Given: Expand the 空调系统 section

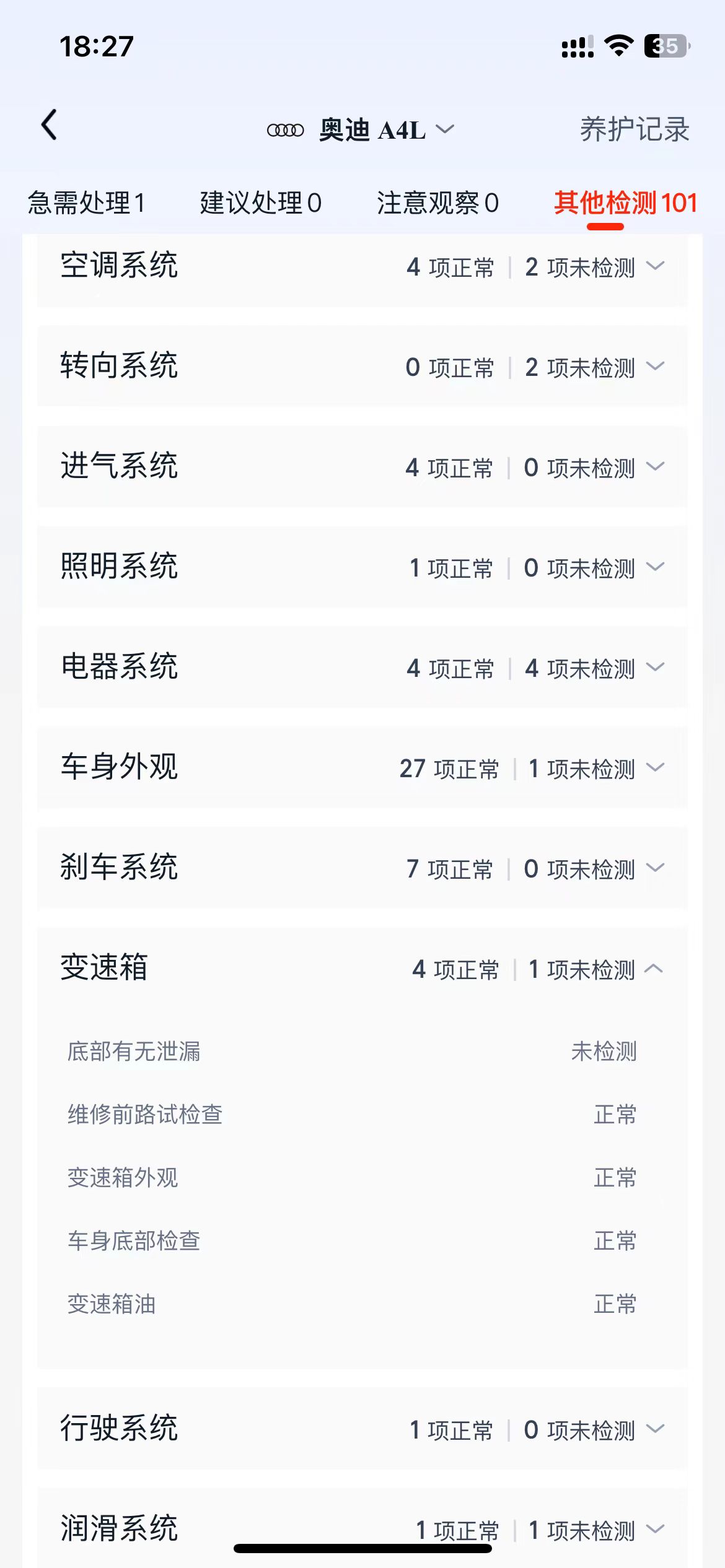Looking at the screenshot, I should click(x=362, y=267).
